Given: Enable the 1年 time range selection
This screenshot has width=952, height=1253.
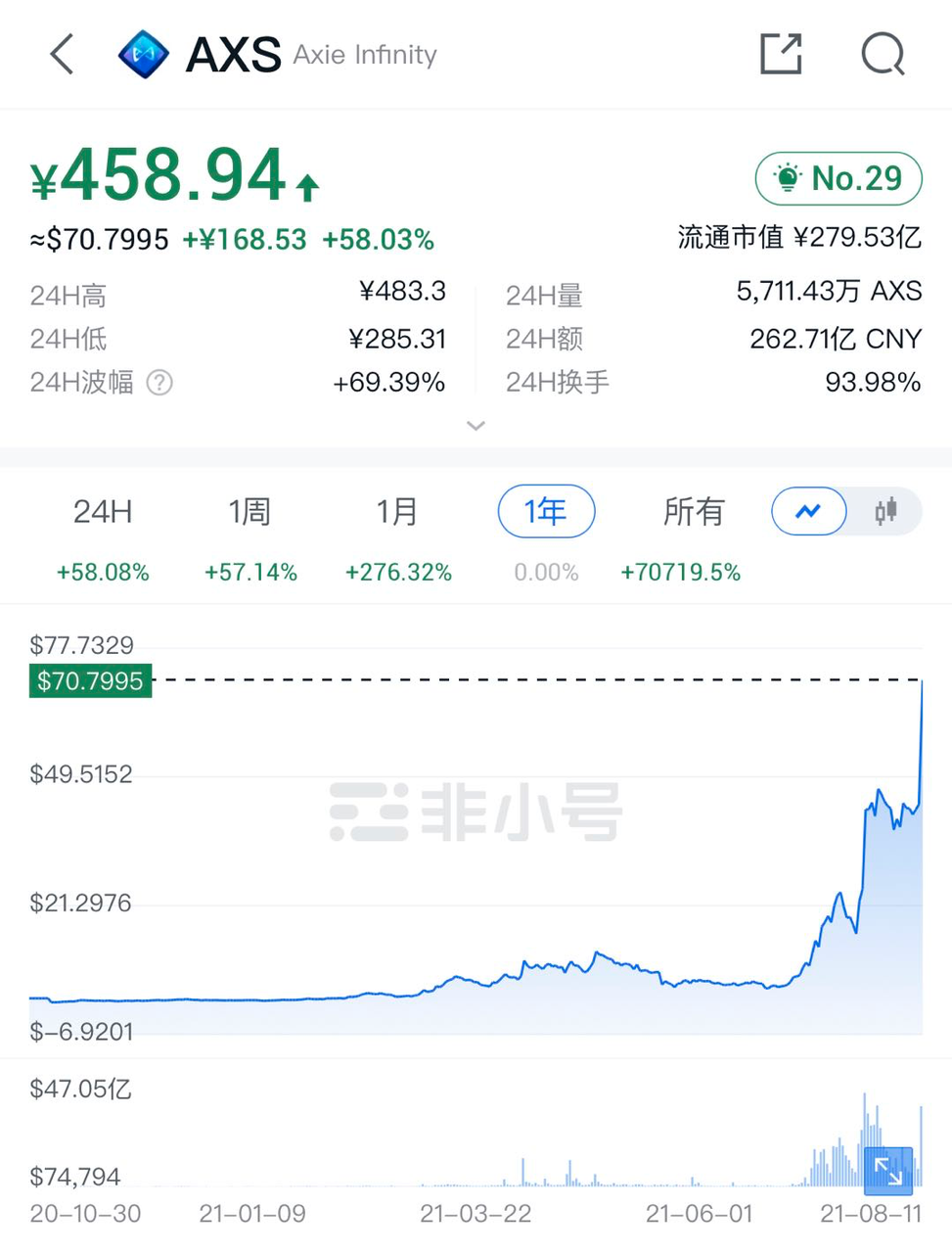Looking at the screenshot, I should (x=546, y=511).
